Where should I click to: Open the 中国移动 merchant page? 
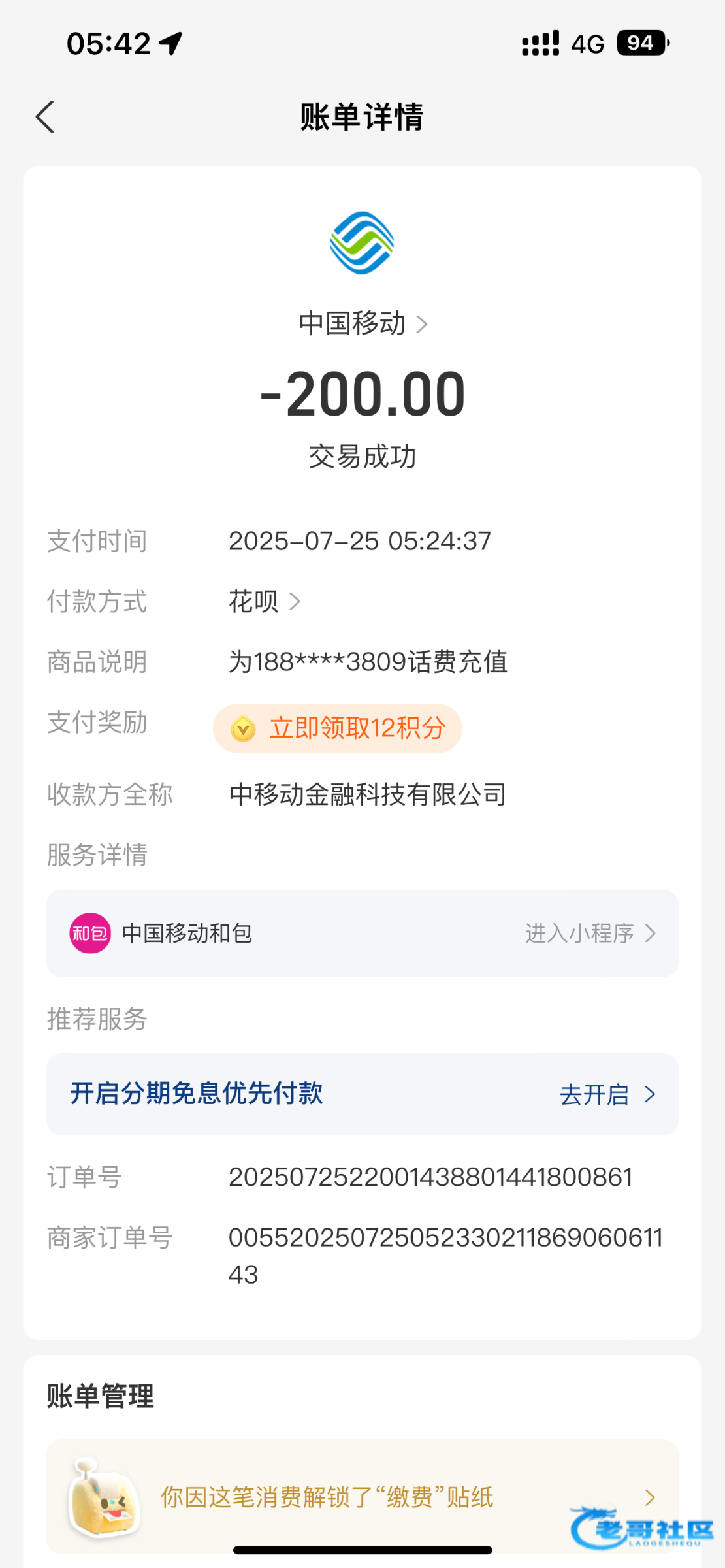(x=363, y=323)
